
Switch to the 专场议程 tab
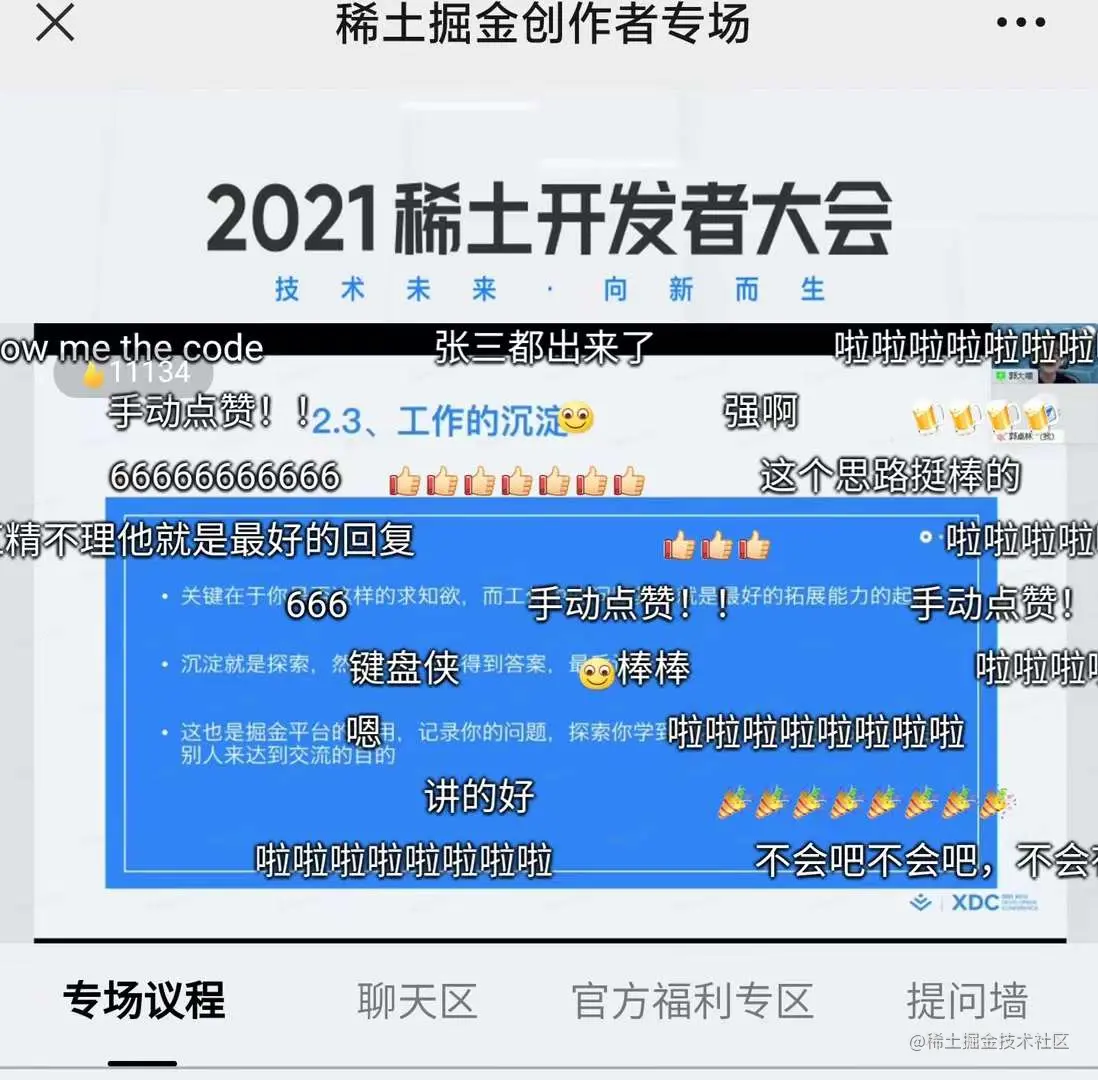pyautogui.click(x=144, y=1000)
